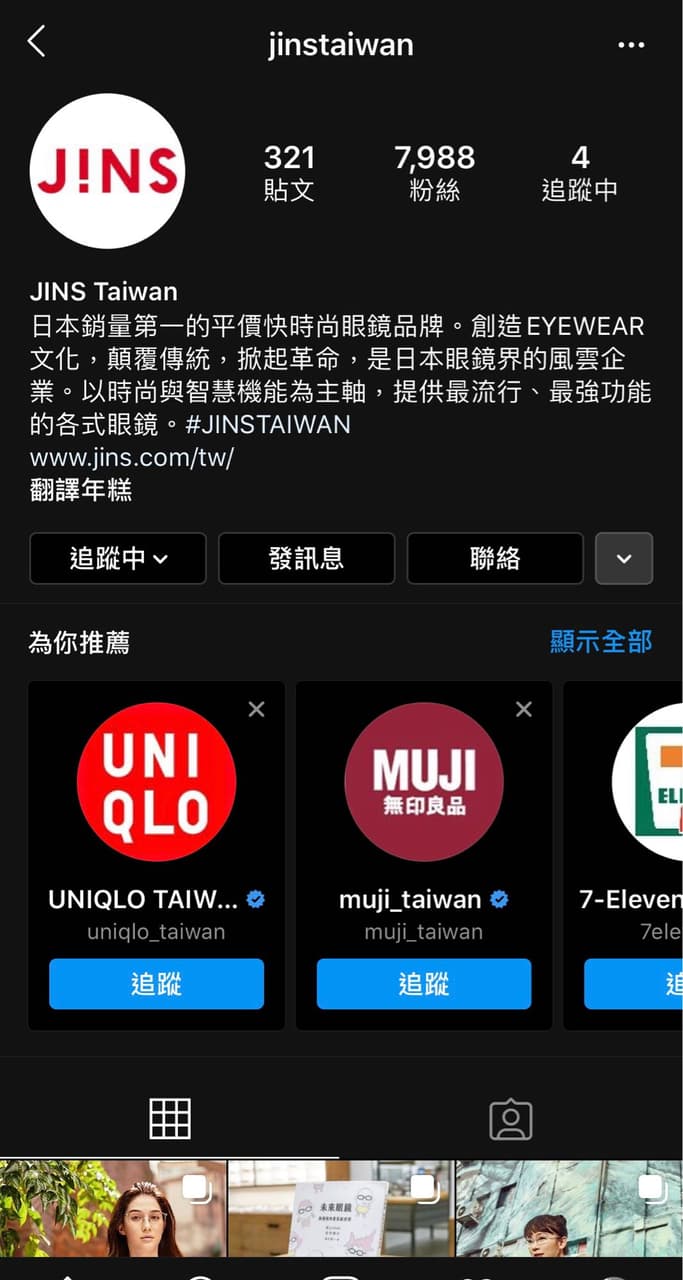This screenshot has height=1280, width=683.
Task: Tap the 聯絡 contact button
Action: point(495,558)
